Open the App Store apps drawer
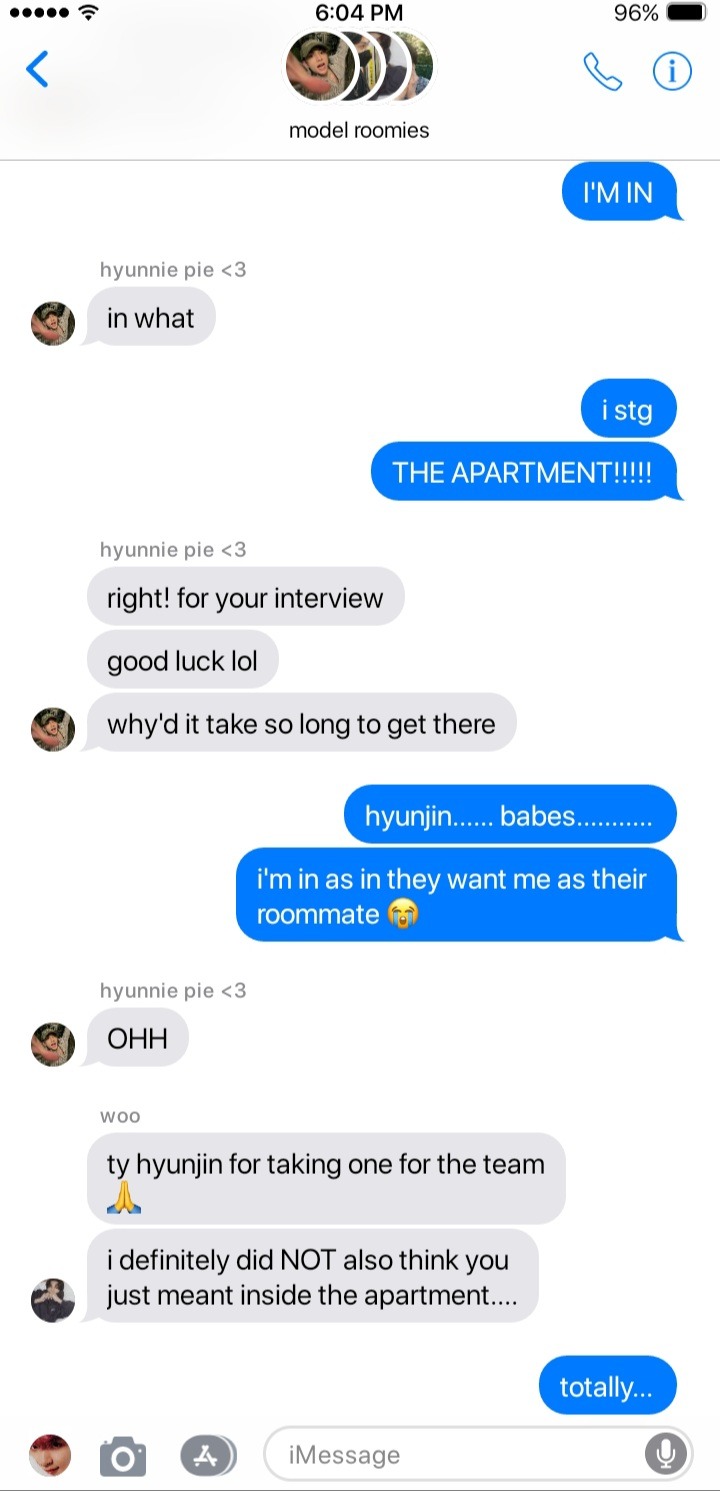Screen dimensions: 720x1491 (x=207, y=1455)
